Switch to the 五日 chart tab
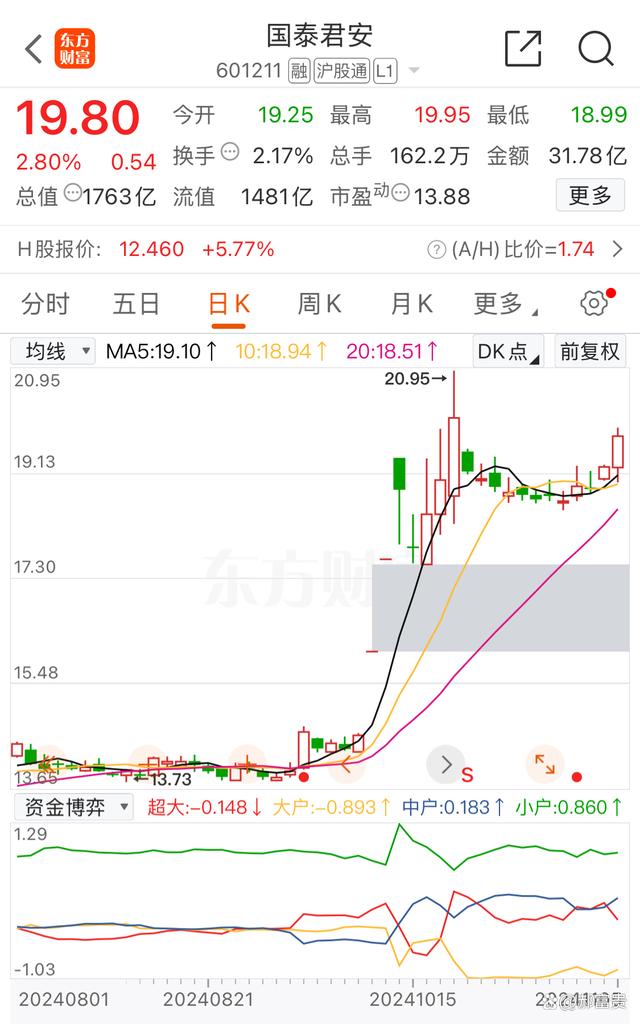Screen dimensions: 640x1024 [137, 303]
